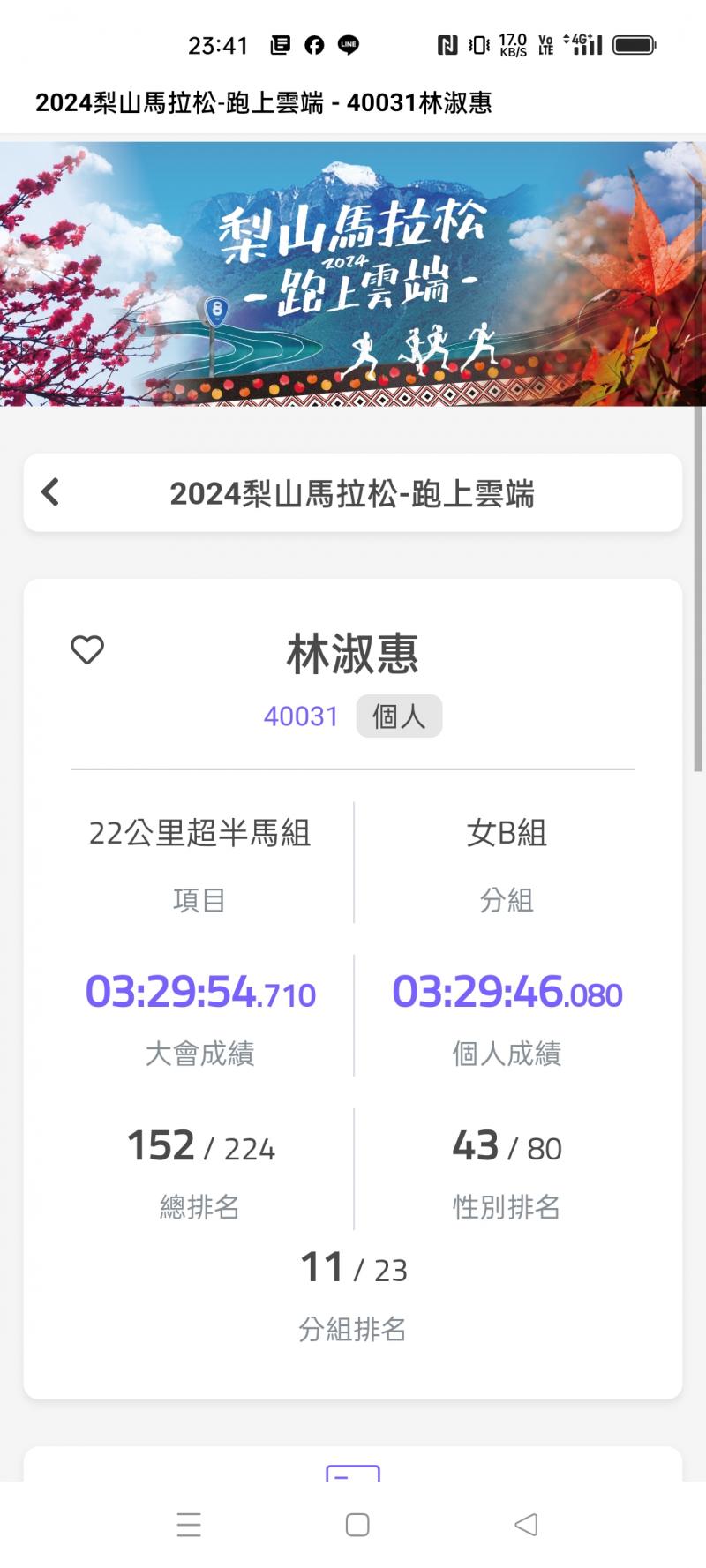Open the system recent apps menu
The image size is (706, 1568).
click(x=189, y=1524)
